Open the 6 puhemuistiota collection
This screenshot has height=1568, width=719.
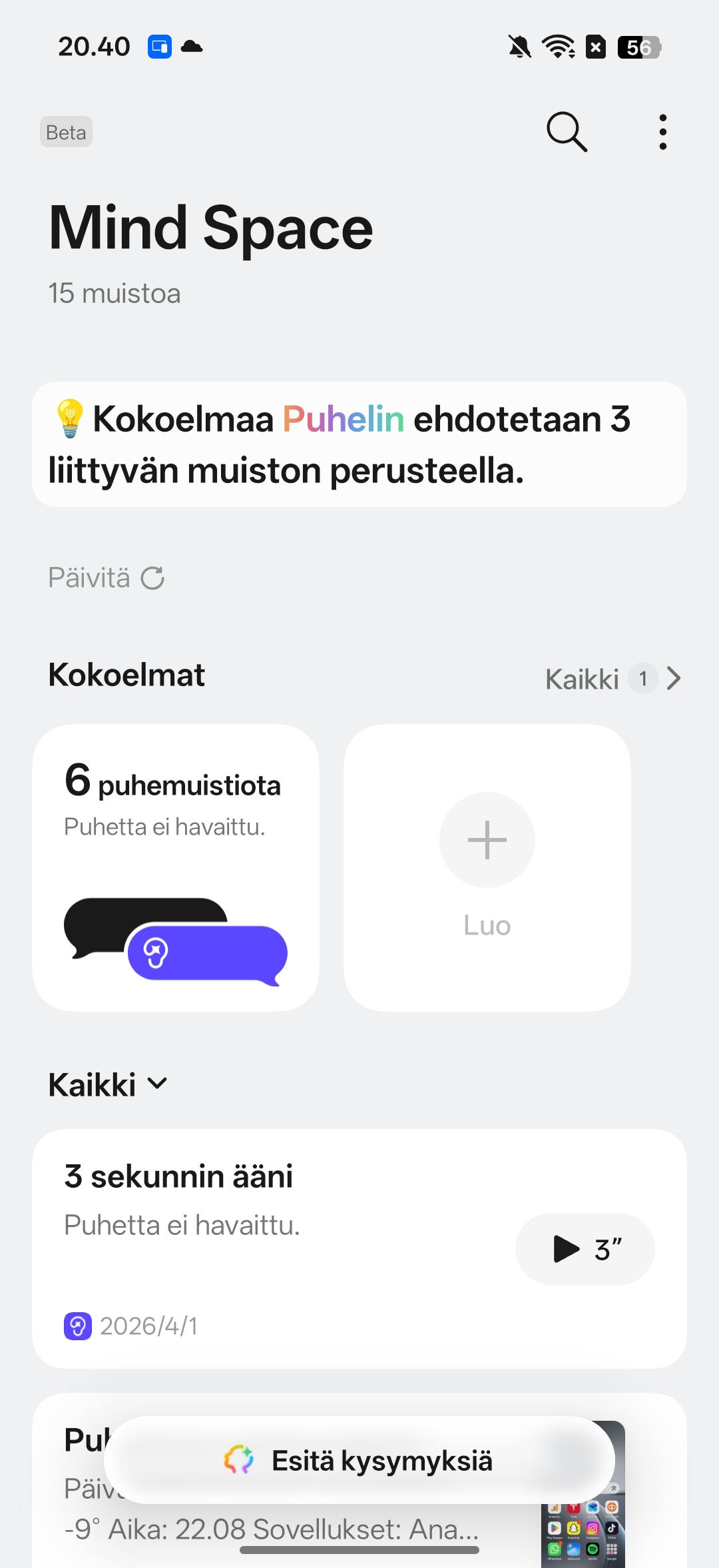tap(176, 867)
